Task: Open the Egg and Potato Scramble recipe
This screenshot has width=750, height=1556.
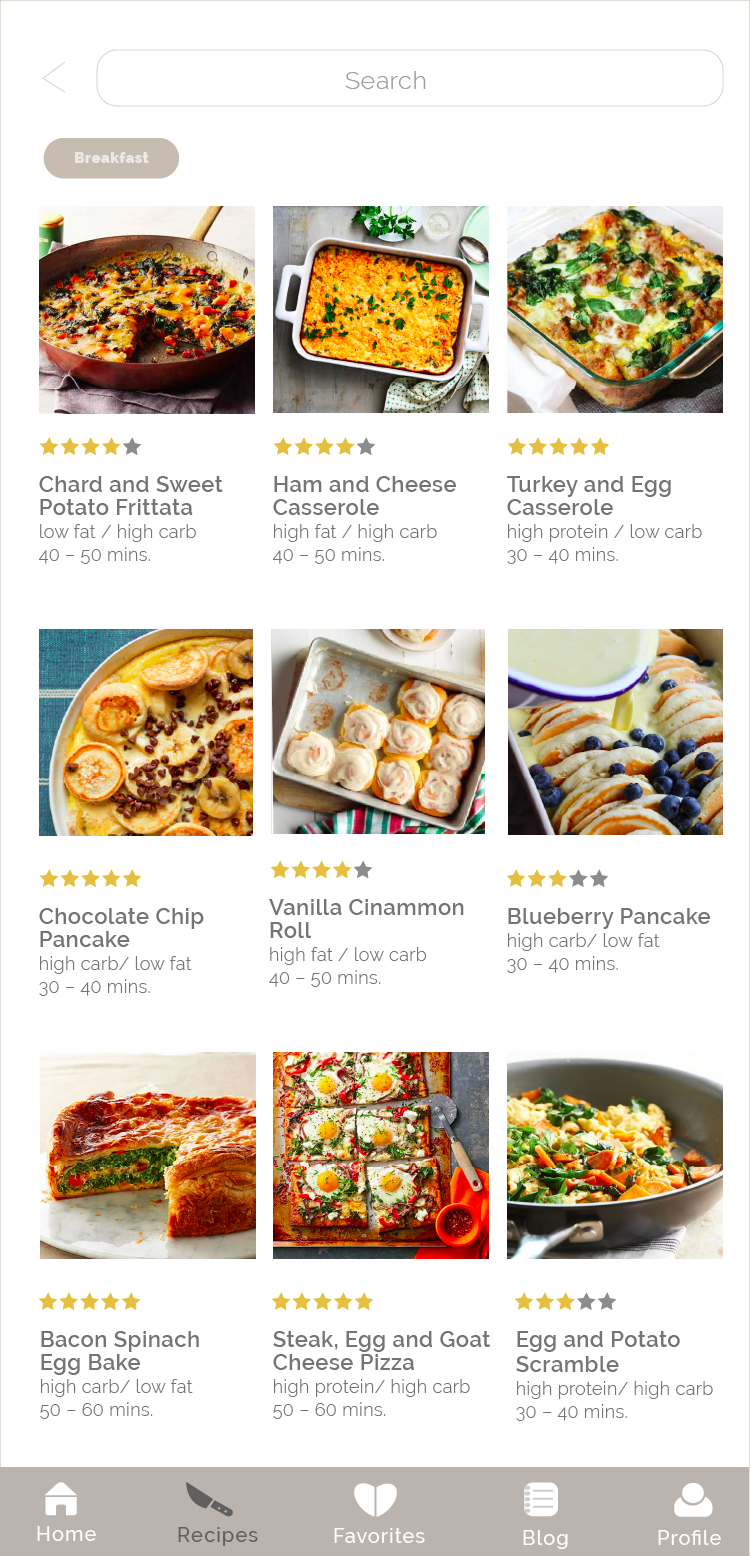Action: pyautogui.click(x=615, y=1155)
